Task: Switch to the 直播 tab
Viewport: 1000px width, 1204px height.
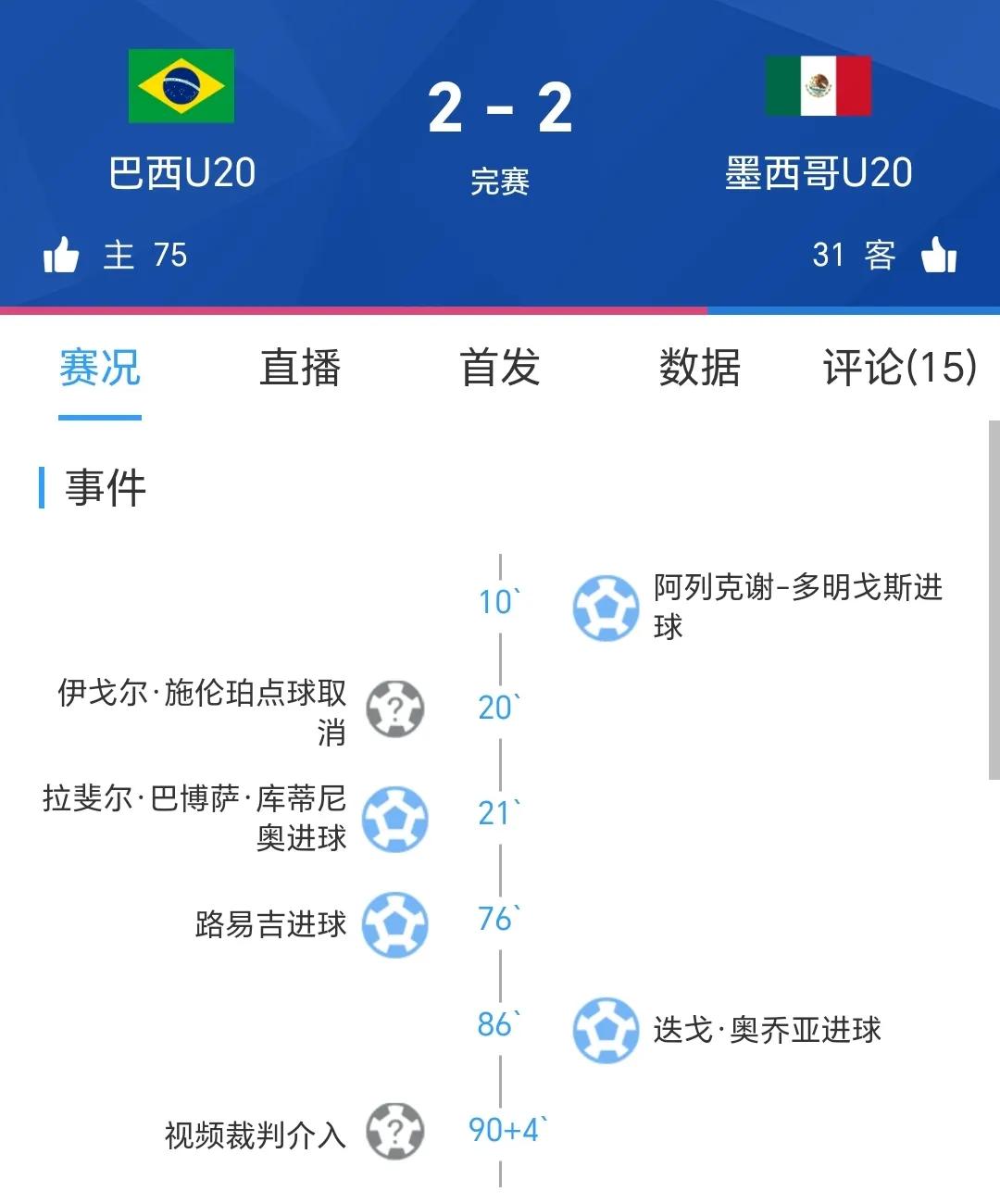Action: click(300, 368)
